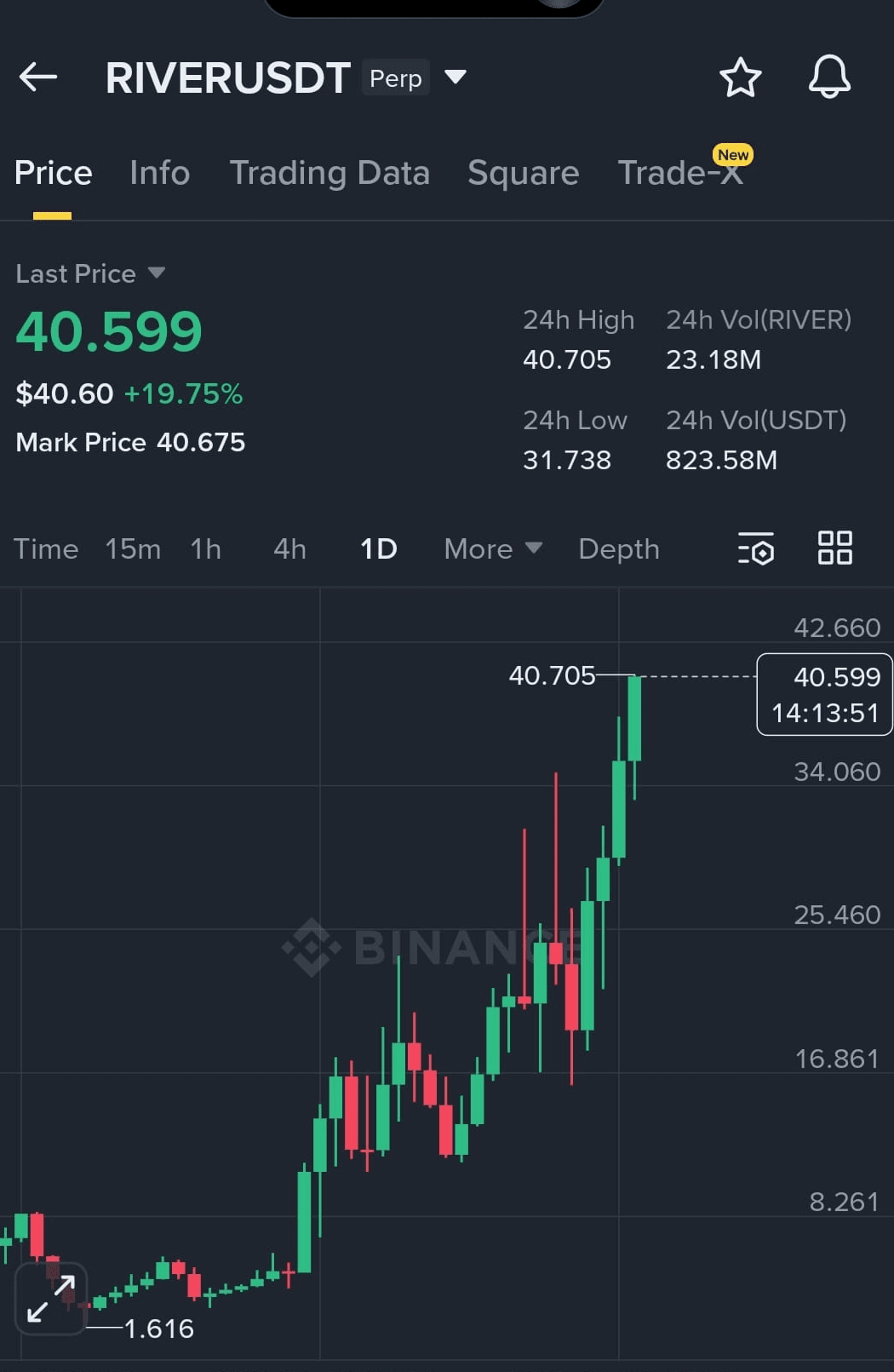Switch to the Trading Data tab
894x1372 pixels.
coord(330,173)
